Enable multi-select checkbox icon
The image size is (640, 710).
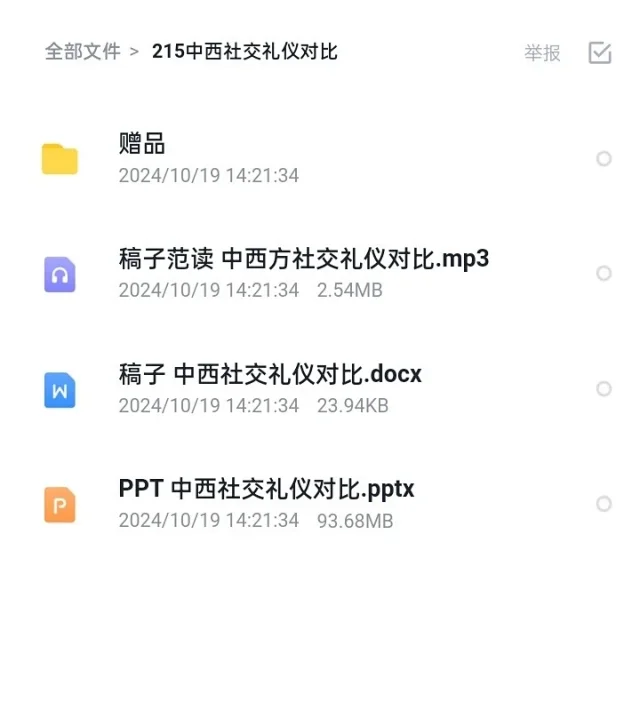pyautogui.click(x=600, y=53)
